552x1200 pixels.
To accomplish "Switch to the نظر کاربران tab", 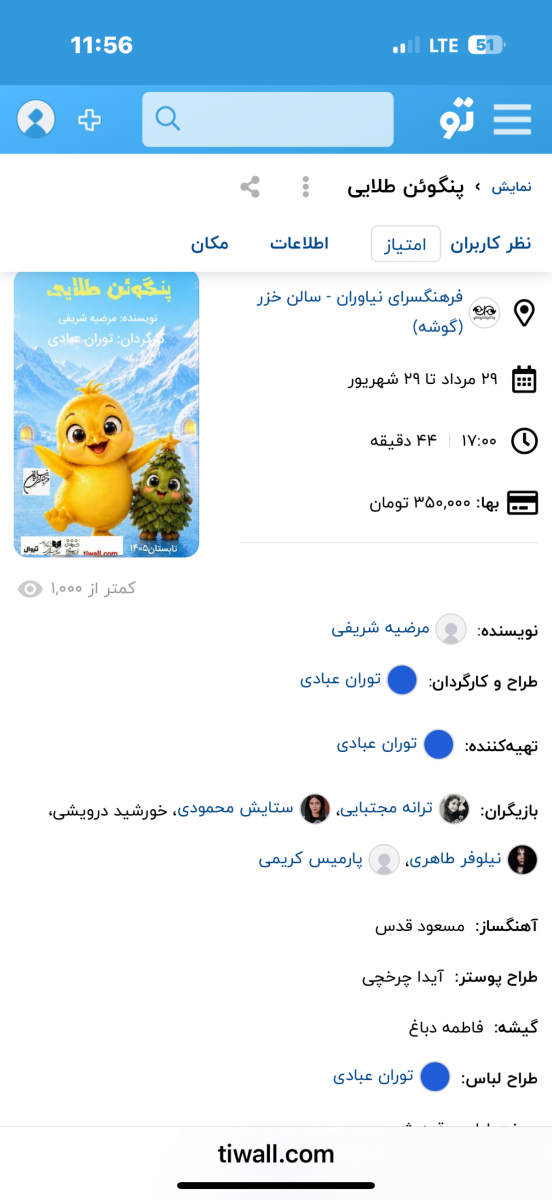I will 490,244.
